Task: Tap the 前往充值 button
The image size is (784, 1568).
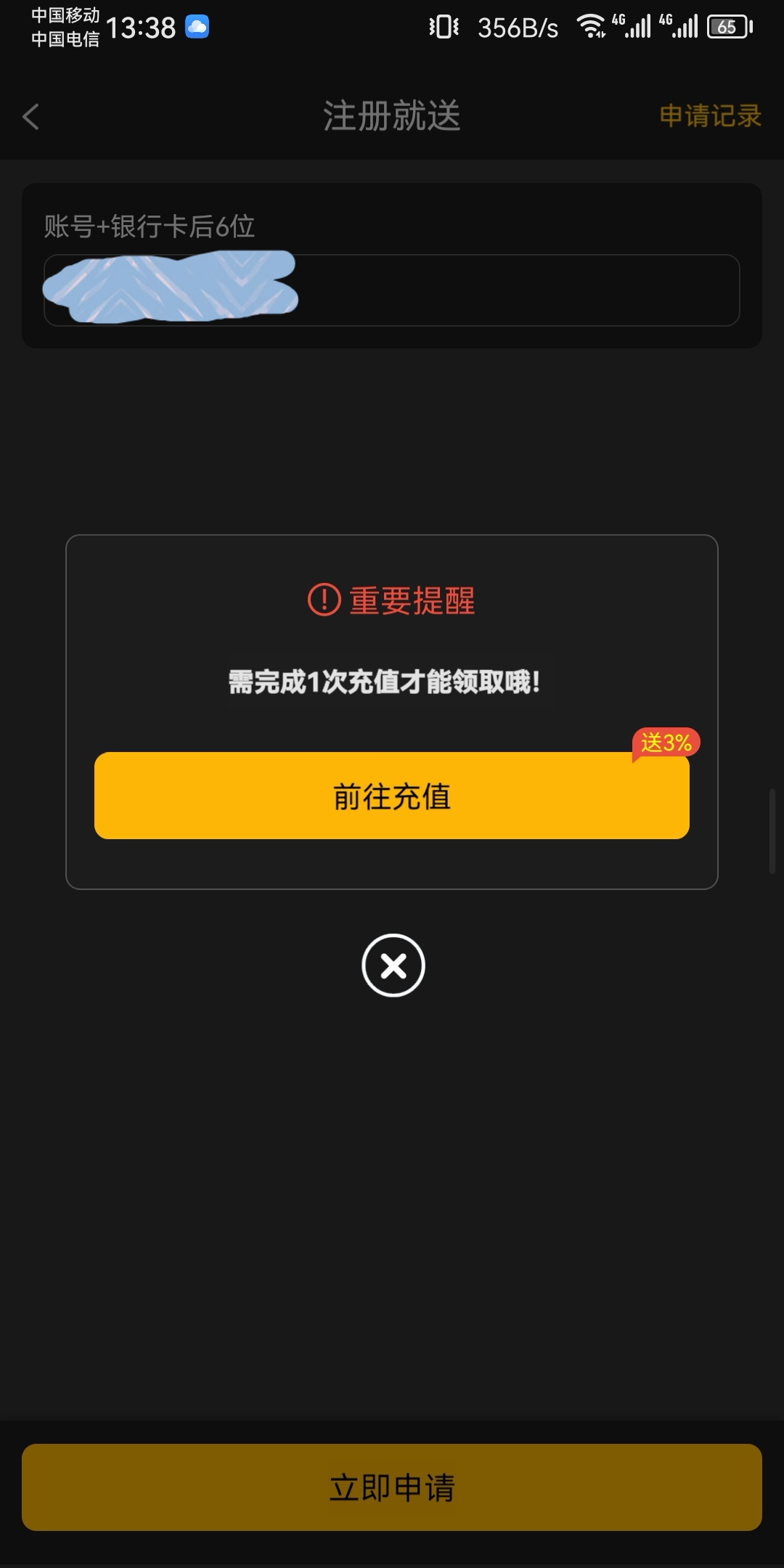Action: pyautogui.click(x=391, y=796)
